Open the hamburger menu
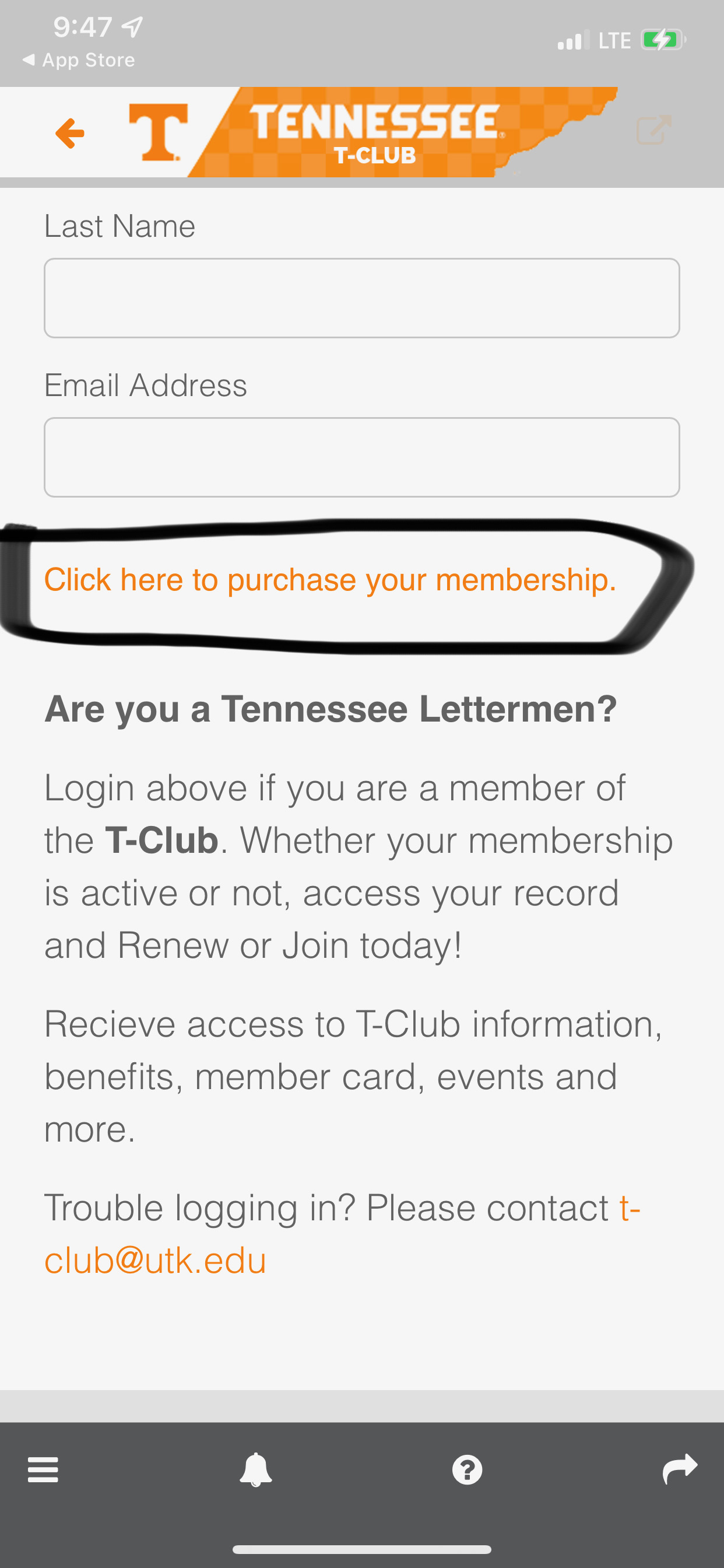This screenshot has width=724, height=1568. click(x=43, y=1470)
